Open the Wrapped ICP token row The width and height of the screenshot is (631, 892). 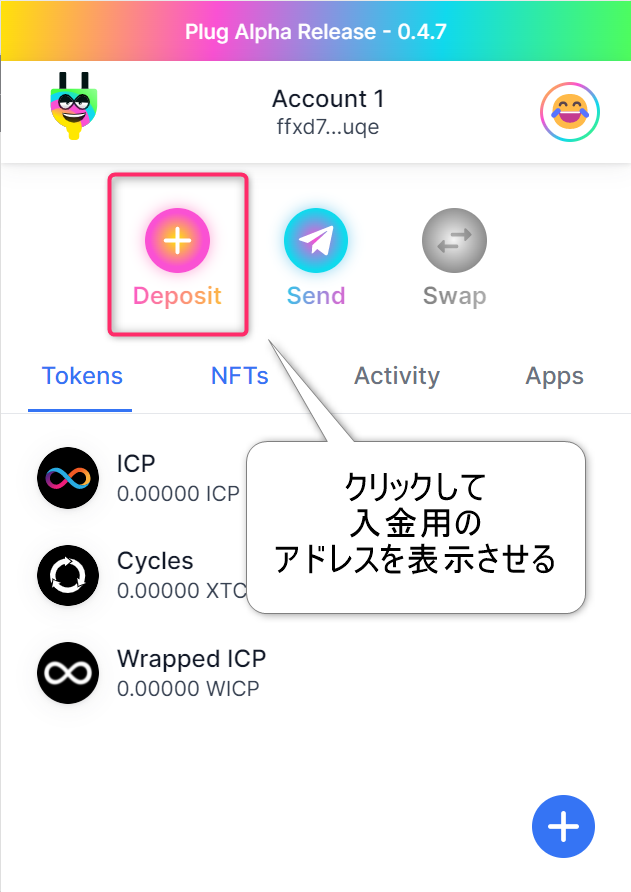tap(190, 673)
